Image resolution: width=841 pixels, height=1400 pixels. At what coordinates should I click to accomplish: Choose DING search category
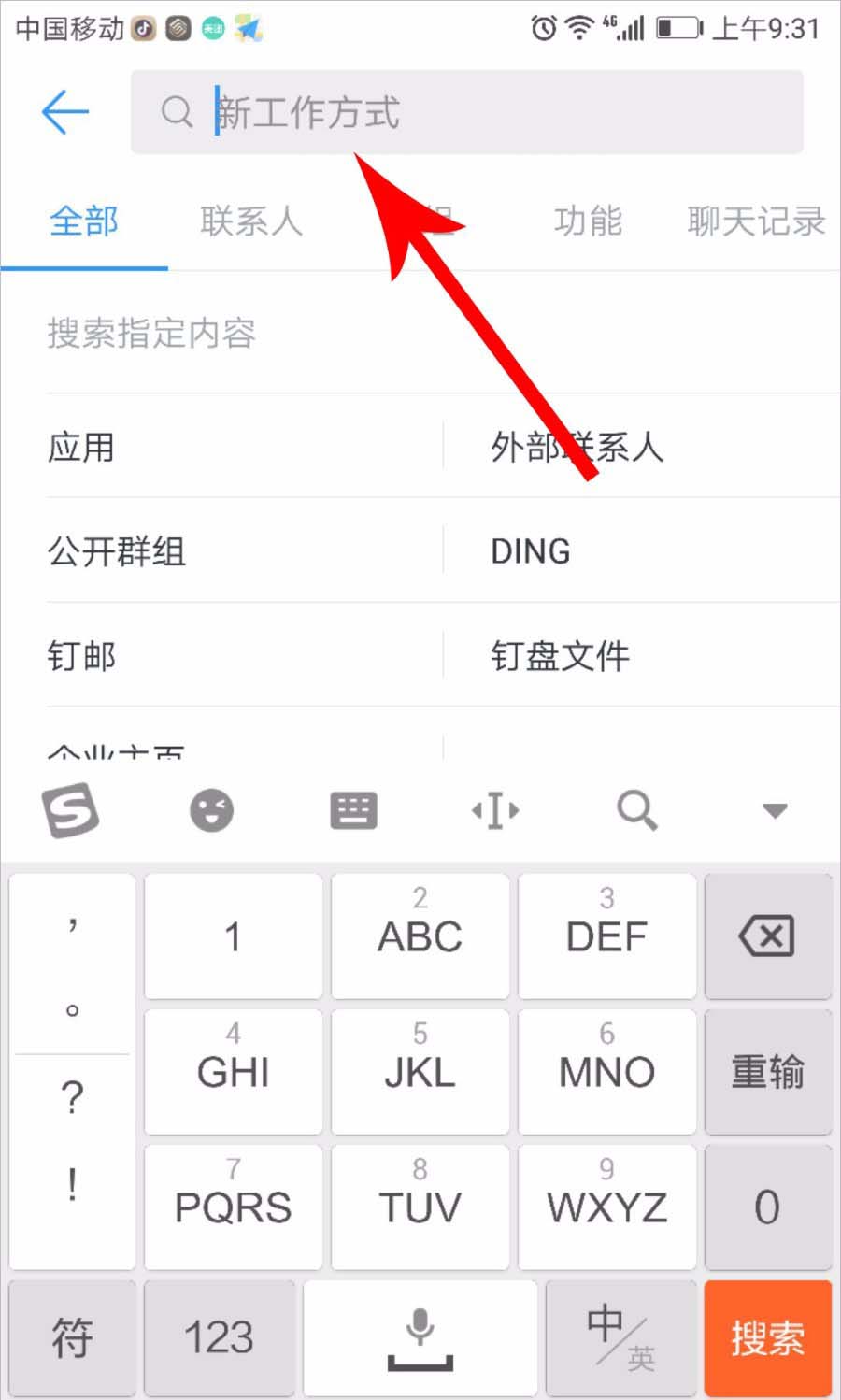click(x=531, y=551)
